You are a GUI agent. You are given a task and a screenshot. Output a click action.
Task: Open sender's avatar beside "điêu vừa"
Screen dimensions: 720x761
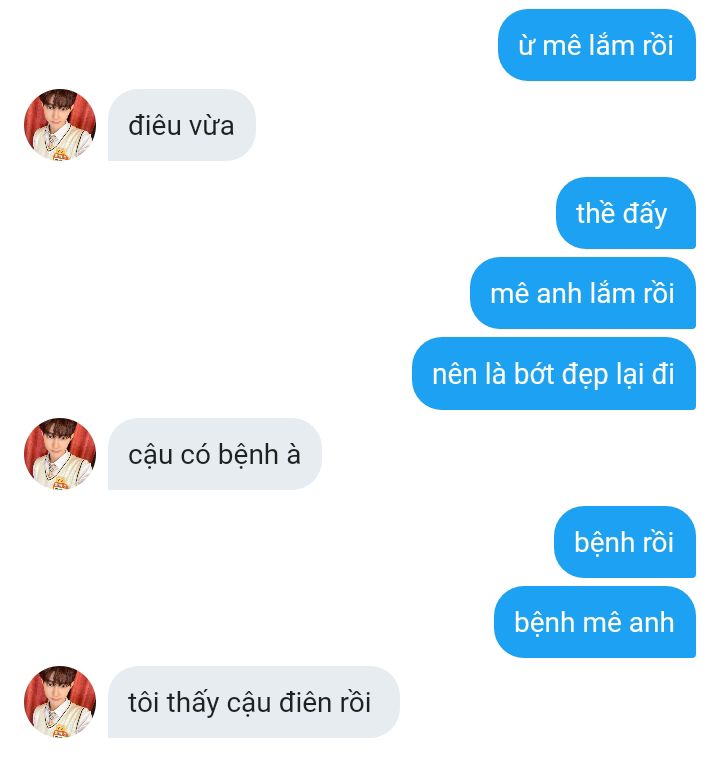pos(60,125)
